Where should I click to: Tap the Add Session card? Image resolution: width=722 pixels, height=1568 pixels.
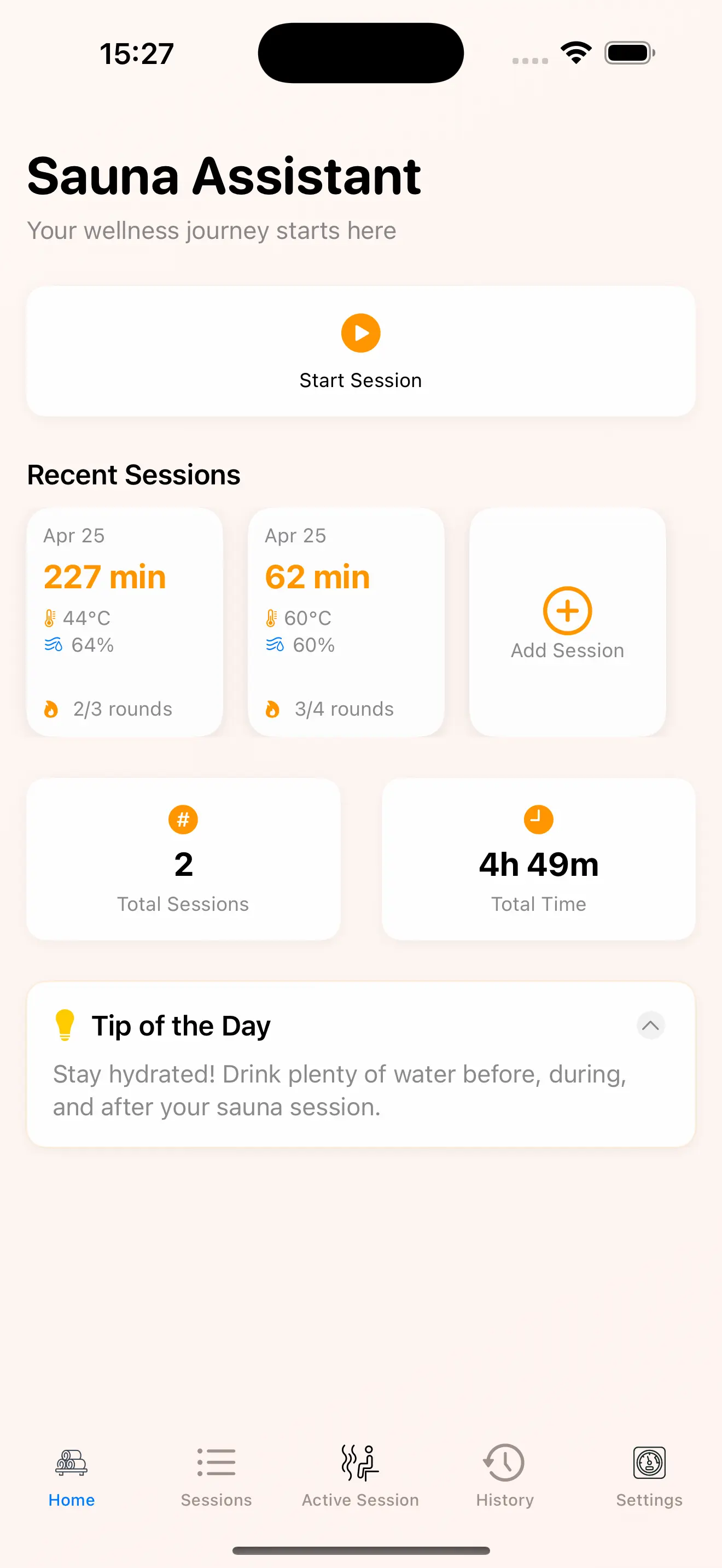pos(567,622)
